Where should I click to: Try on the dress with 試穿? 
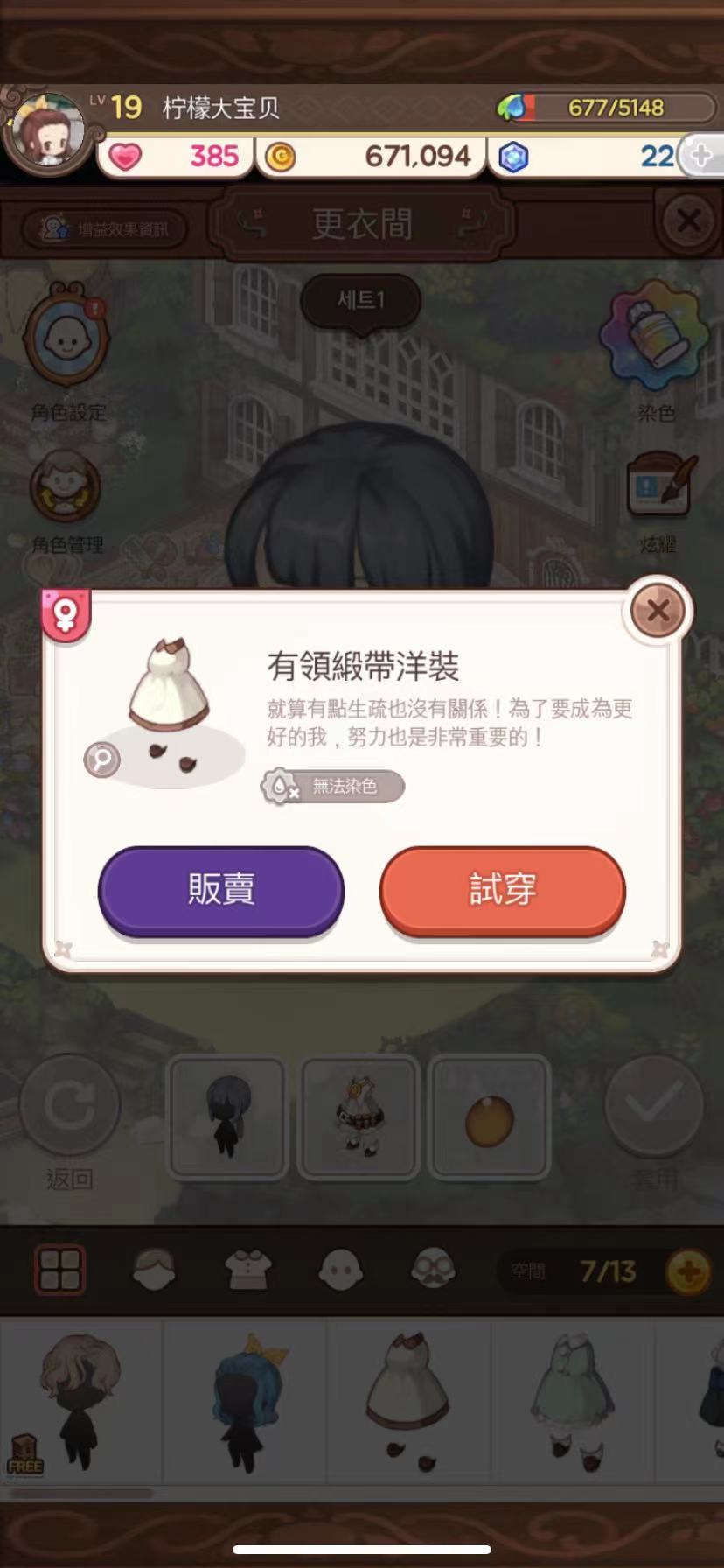point(503,890)
